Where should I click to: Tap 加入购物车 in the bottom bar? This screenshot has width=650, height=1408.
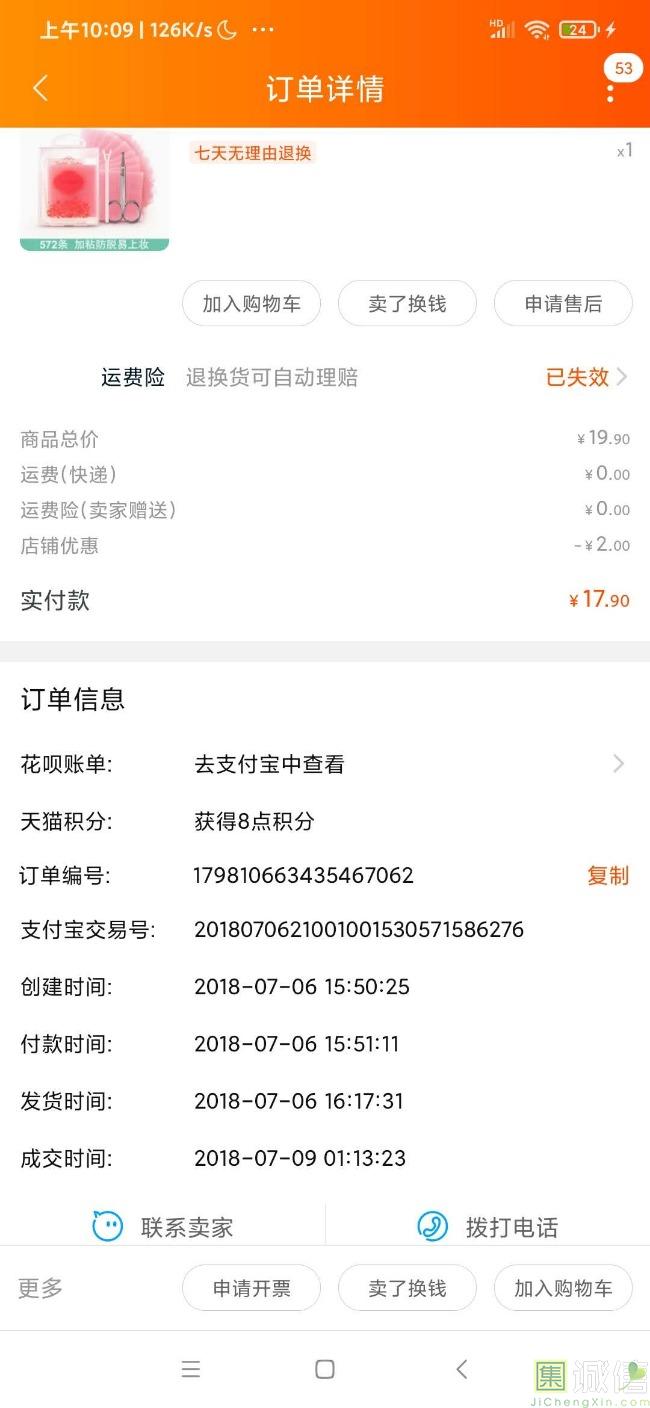563,1288
